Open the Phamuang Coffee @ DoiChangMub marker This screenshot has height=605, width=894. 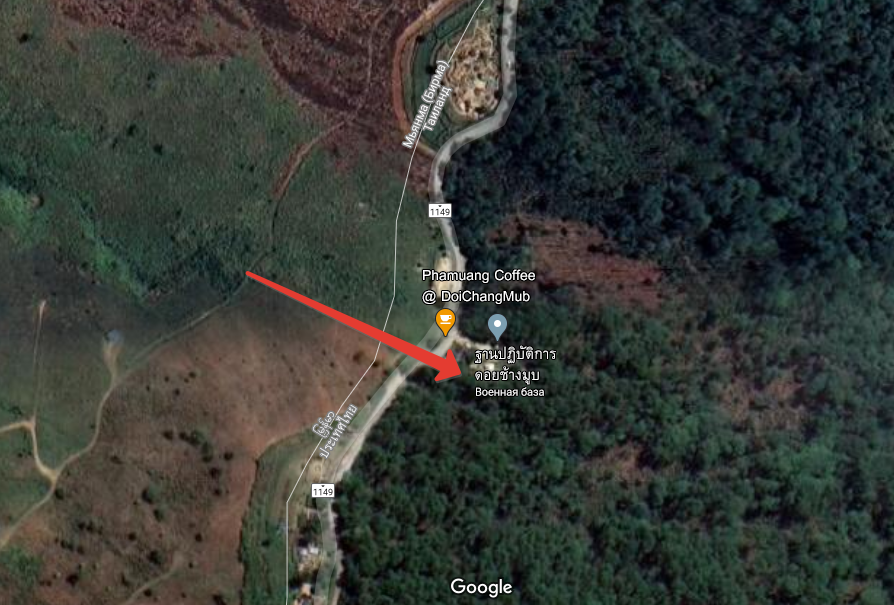click(x=446, y=322)
